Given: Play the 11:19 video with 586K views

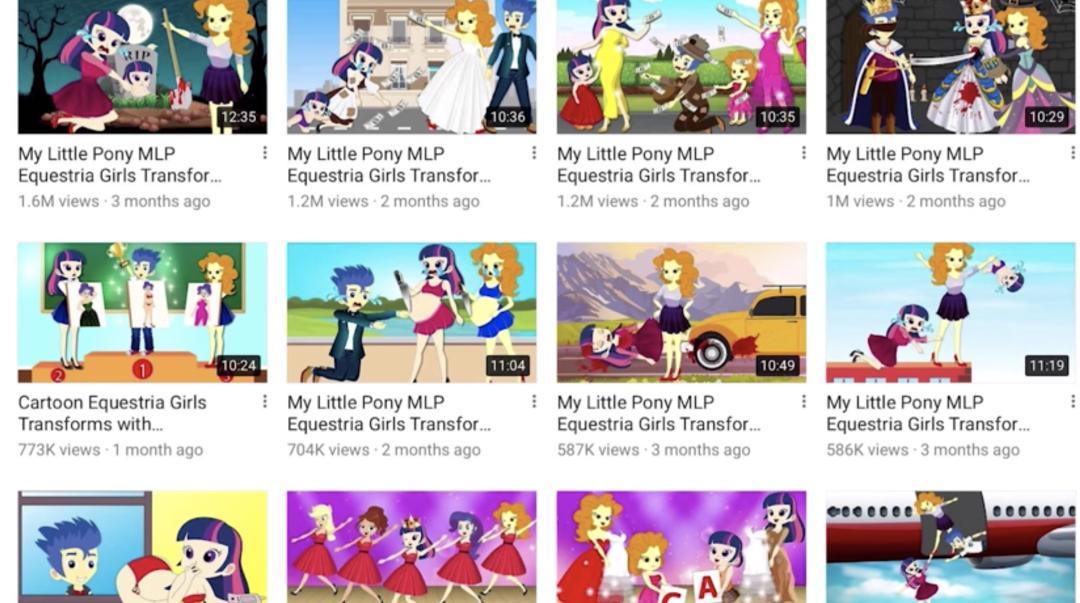Looking at the screenshot, I should tap(950, 312).
